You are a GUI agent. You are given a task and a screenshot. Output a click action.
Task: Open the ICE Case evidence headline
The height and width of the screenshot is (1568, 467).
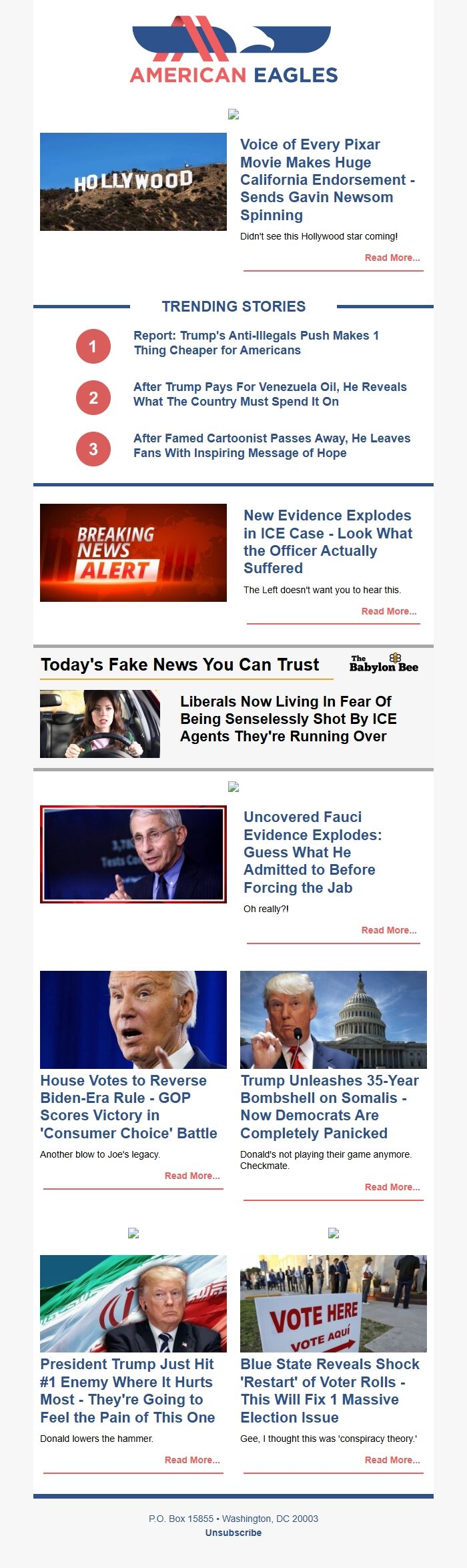(328, 541)
